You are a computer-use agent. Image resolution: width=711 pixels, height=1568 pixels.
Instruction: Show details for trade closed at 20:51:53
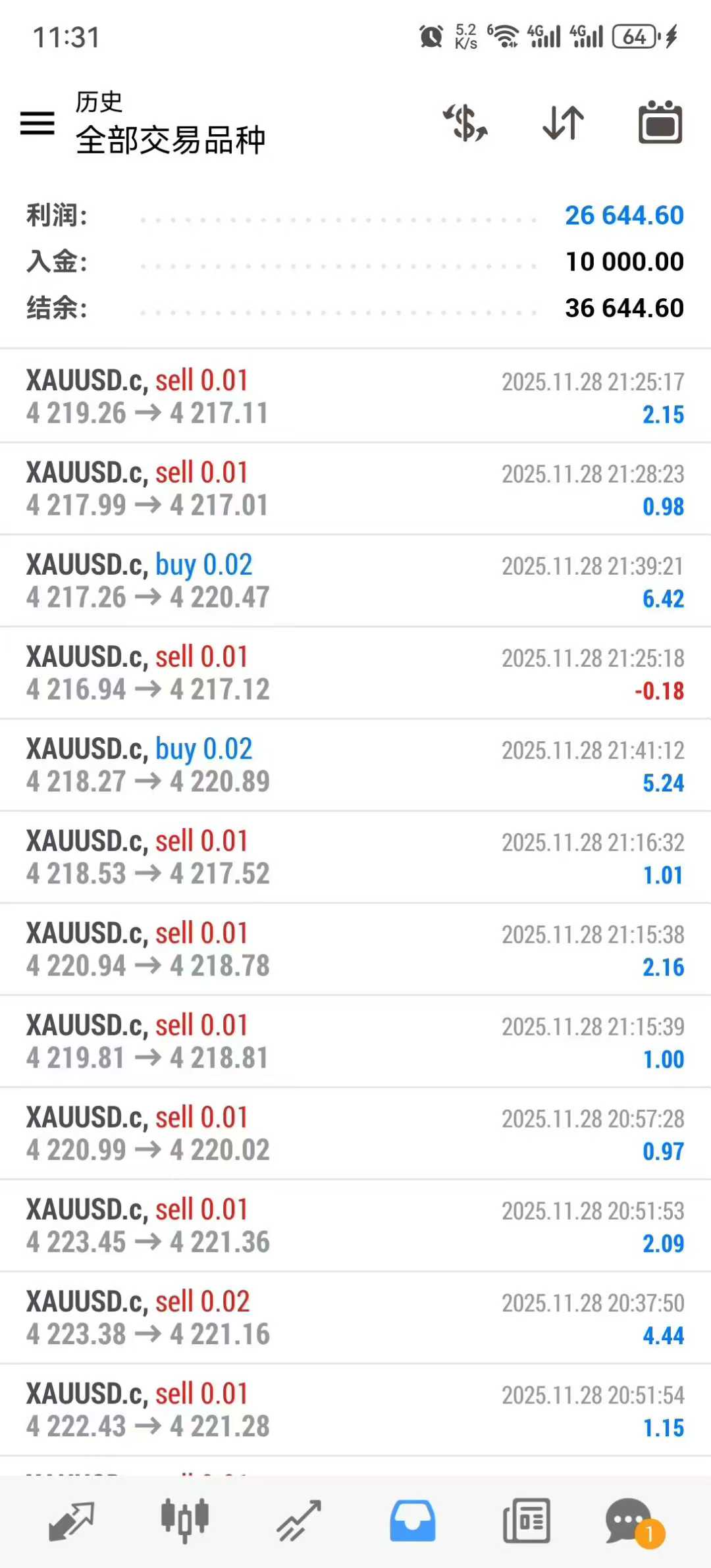point(355,1226)
